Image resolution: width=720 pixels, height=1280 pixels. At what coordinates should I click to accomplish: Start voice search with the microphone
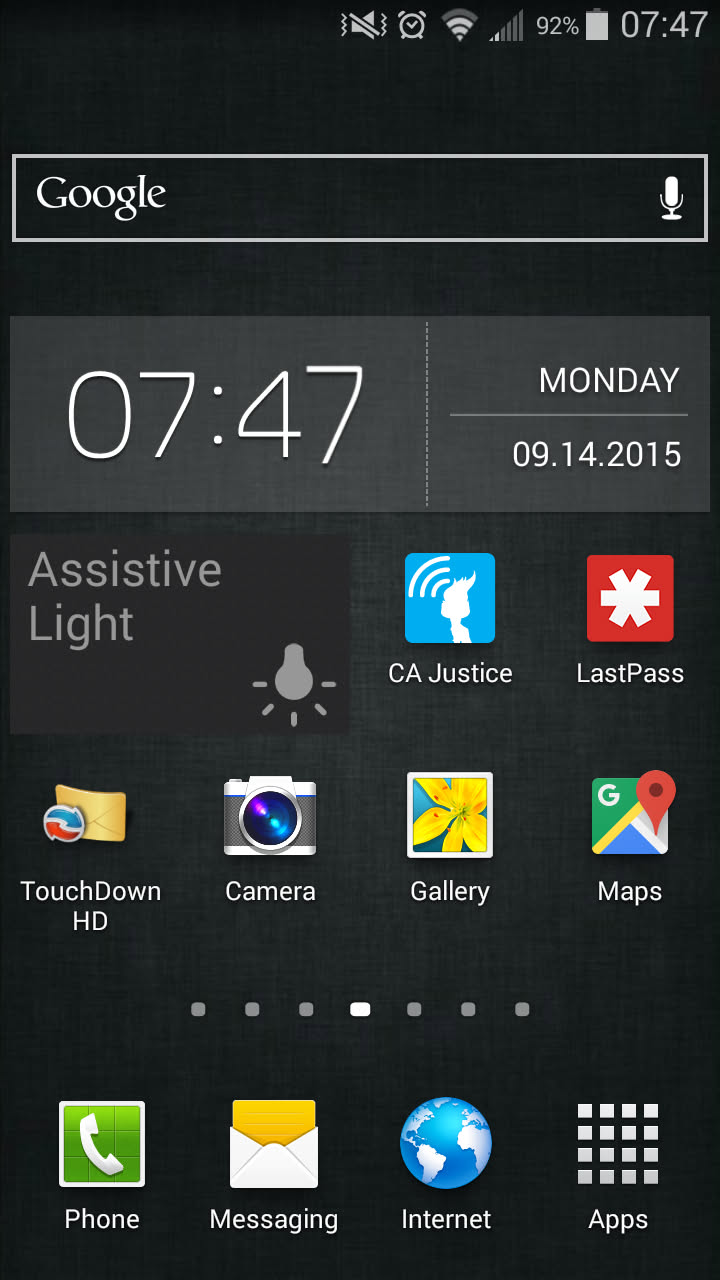671,198
